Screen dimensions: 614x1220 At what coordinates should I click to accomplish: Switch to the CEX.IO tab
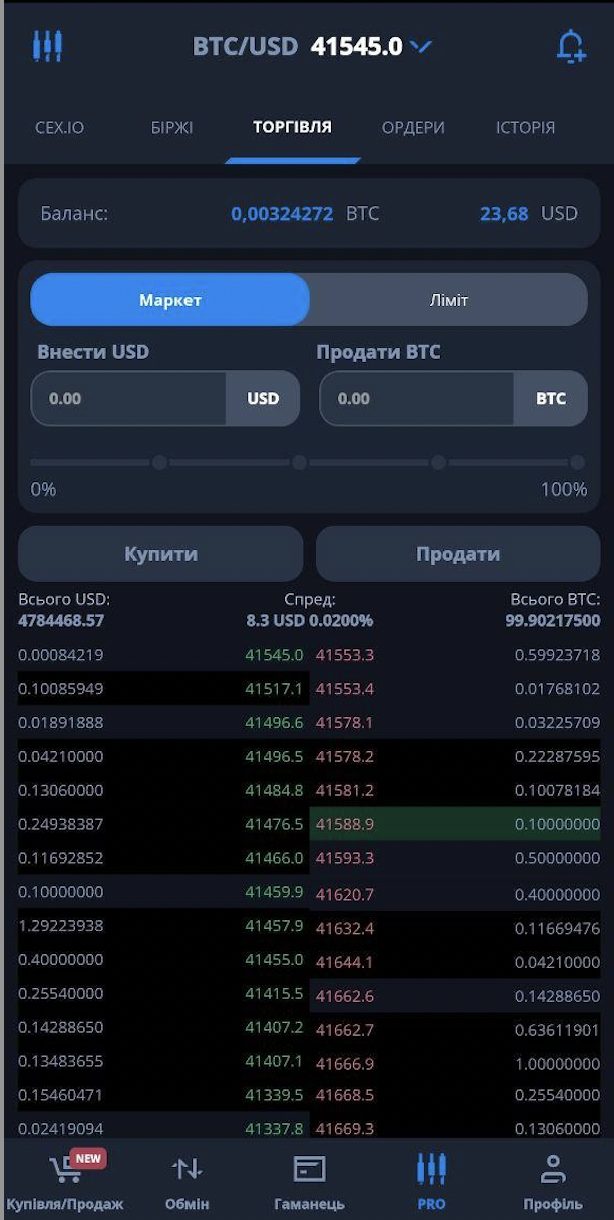[x=60, y=128]
